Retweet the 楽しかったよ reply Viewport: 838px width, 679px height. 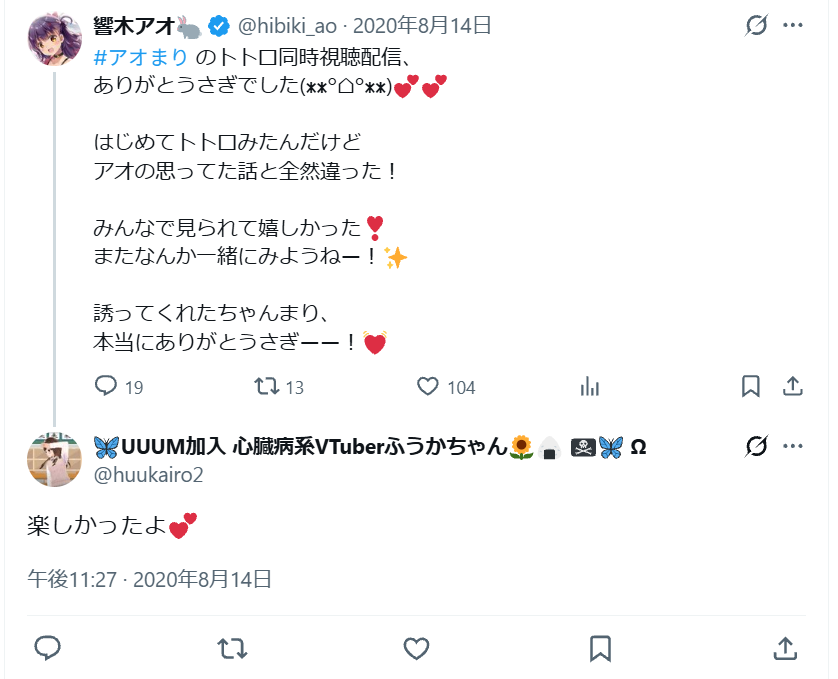pos(232,648)
